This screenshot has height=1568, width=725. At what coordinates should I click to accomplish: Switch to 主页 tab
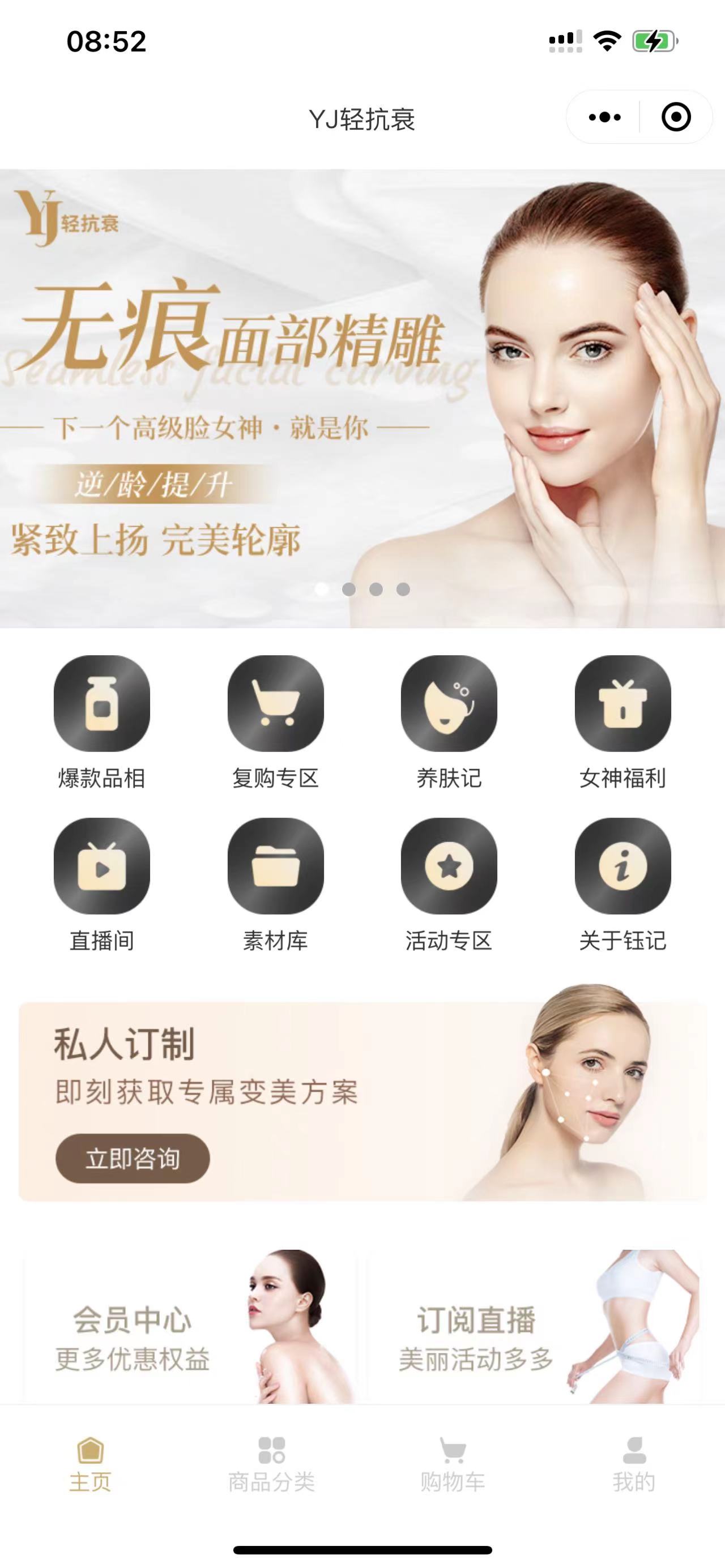90,1464
